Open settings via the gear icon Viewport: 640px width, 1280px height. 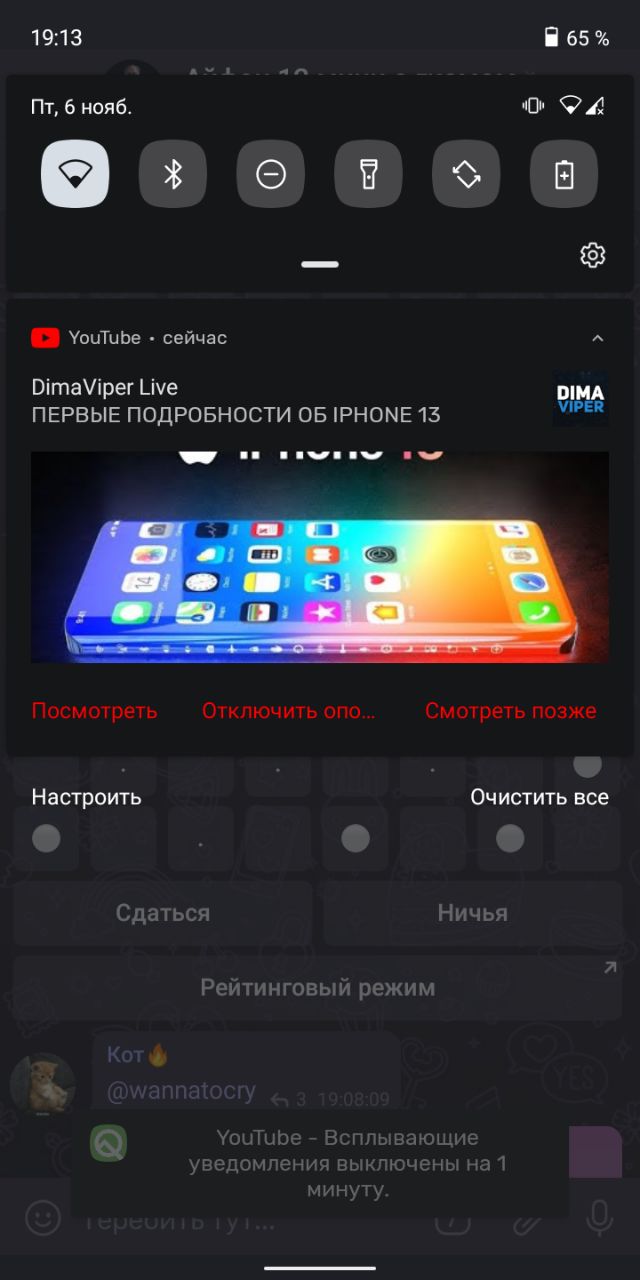coord(593,256)
